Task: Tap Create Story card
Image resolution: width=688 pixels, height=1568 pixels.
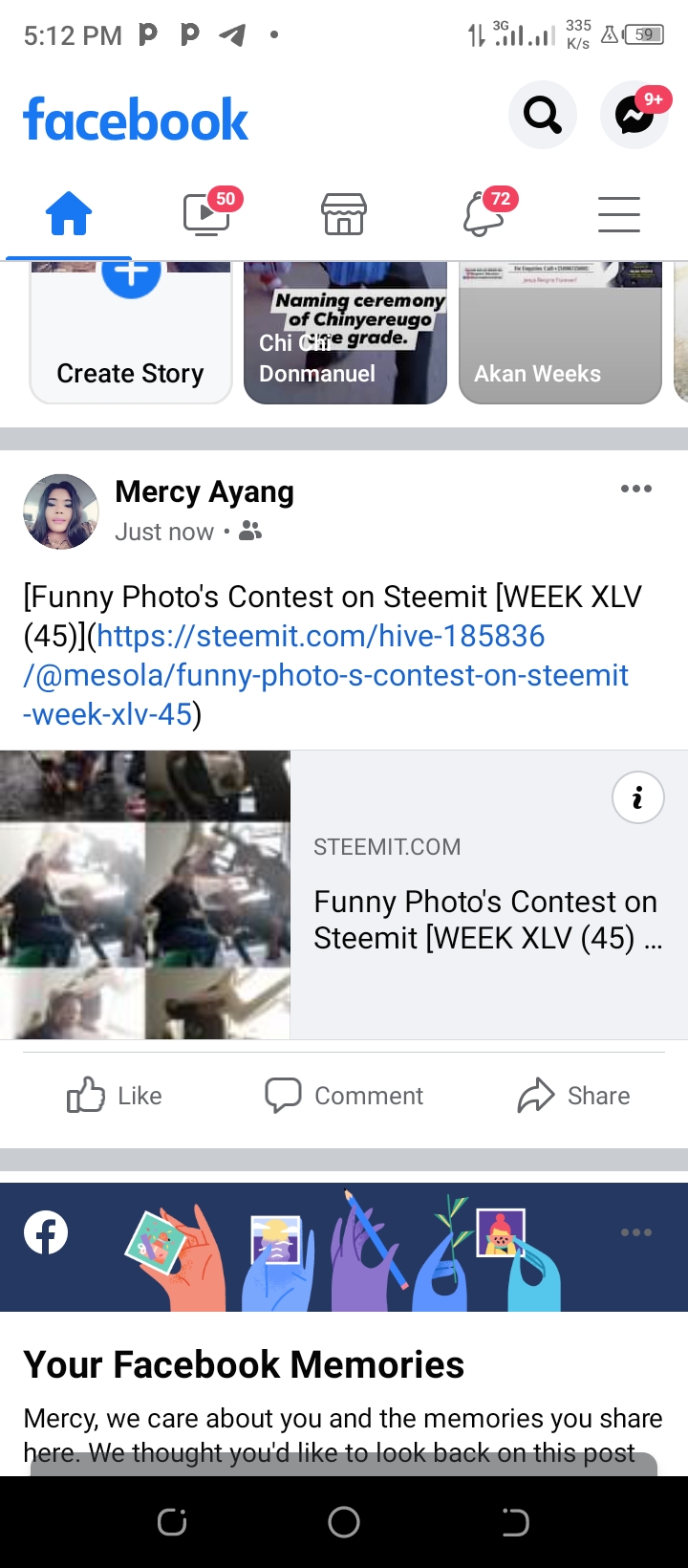Action: 131,333
